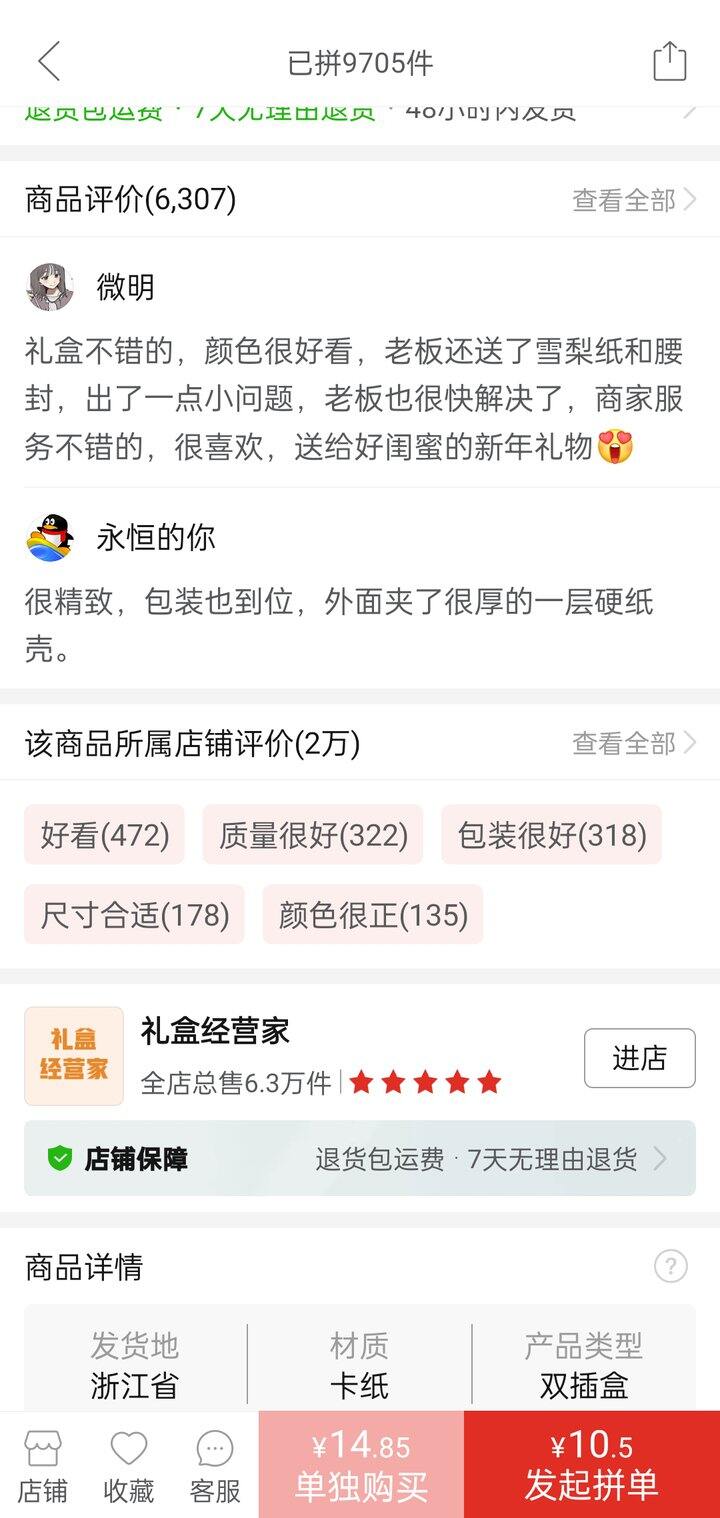Viewport: 720px width, 1518px height.
Task: Start group buy 发起拼单 ¥10.5
Action: pyautogui.click(x=591, y=1466)
